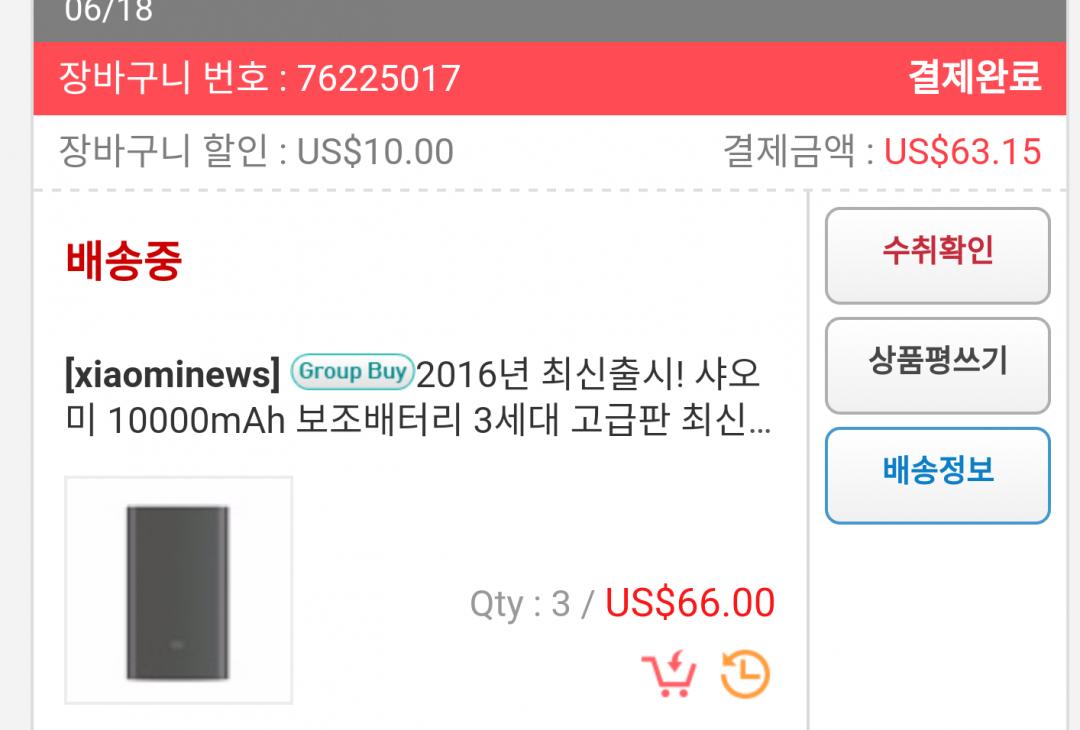The image size is (1080, 730).
Task: Open 배송정보 shipping details
Action: pos(937,475)
